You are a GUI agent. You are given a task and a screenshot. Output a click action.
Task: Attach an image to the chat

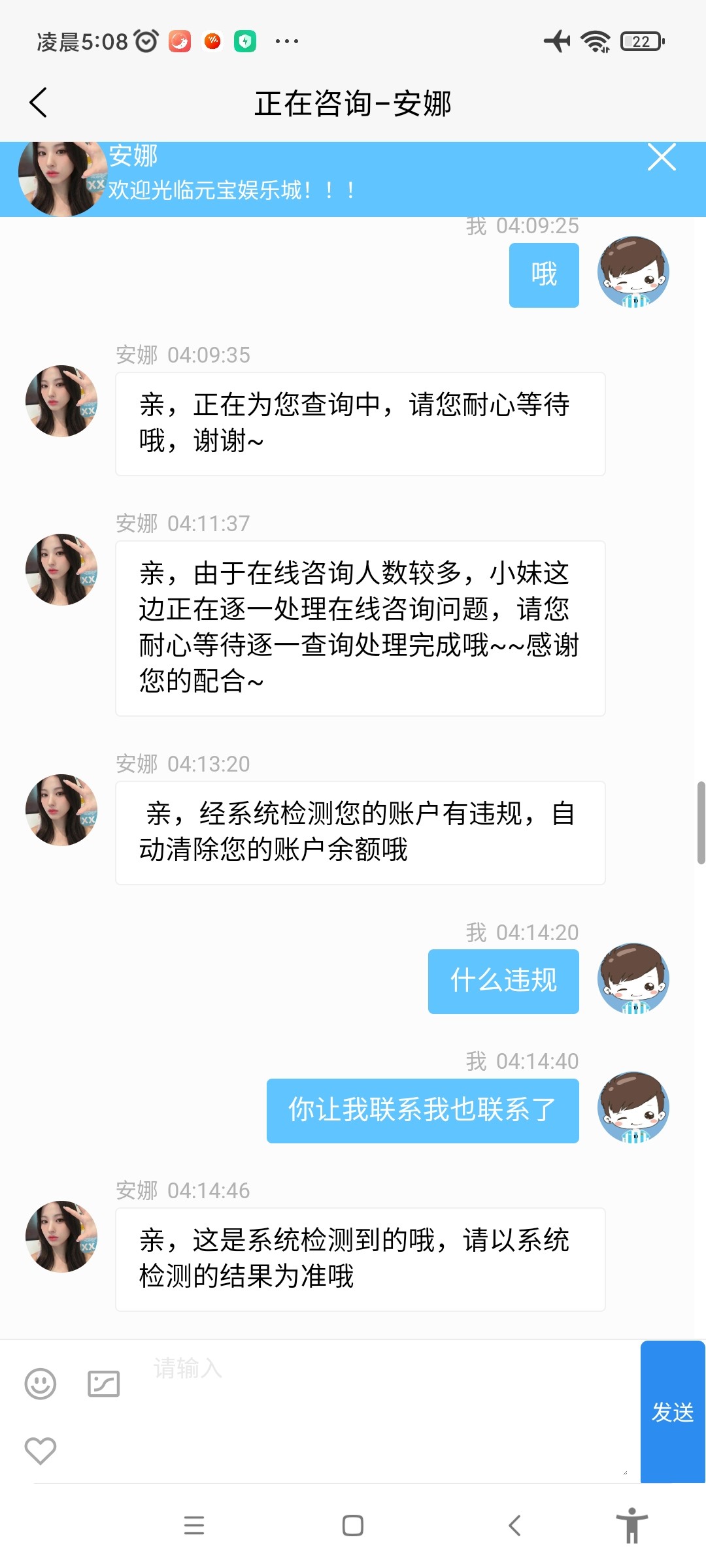click(x=104, y=1383)
